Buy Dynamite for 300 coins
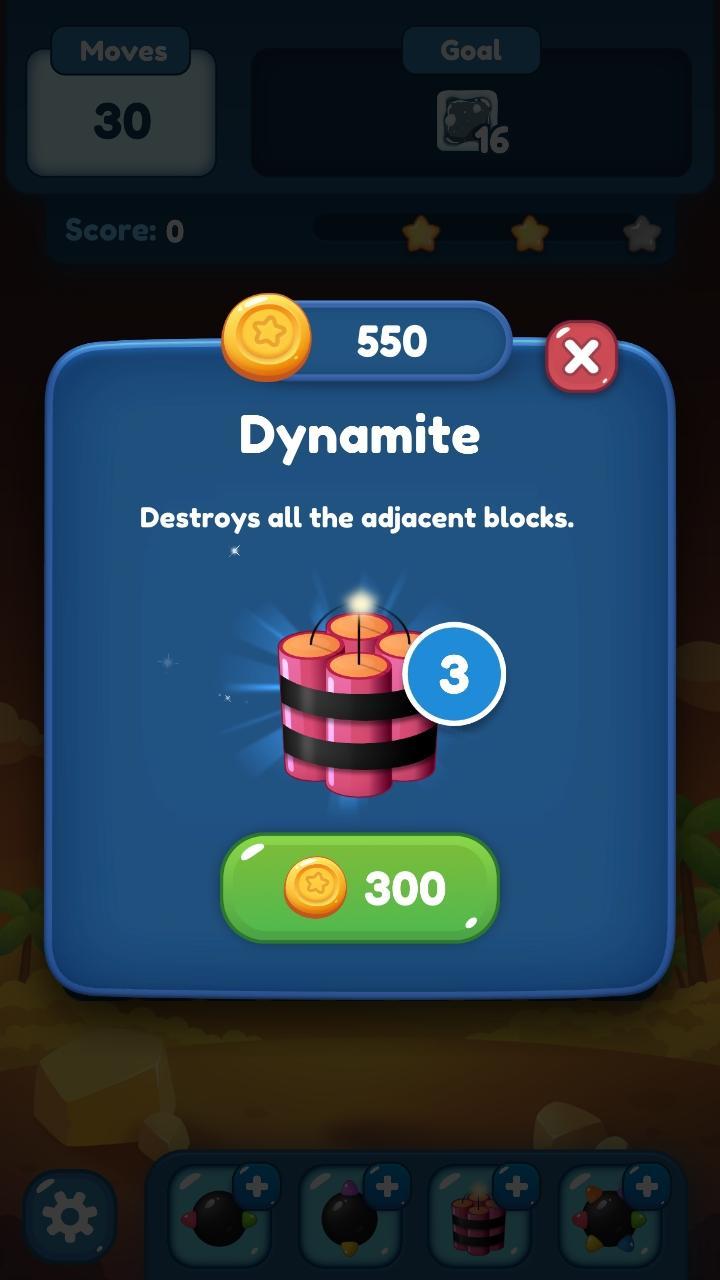Viewport: 720px width, 1280px height. coord(359,888)
